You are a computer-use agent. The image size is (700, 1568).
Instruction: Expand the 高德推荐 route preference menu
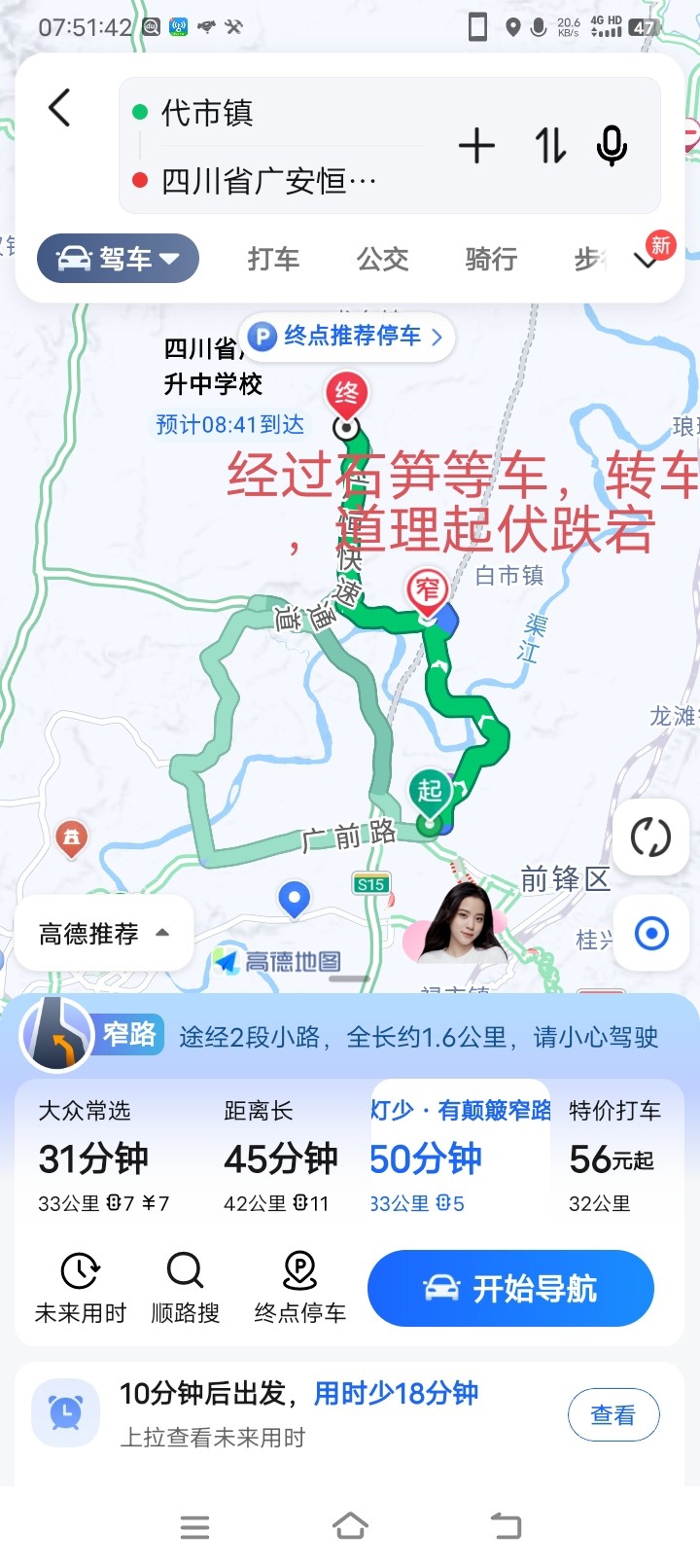[x=103, y=934]
